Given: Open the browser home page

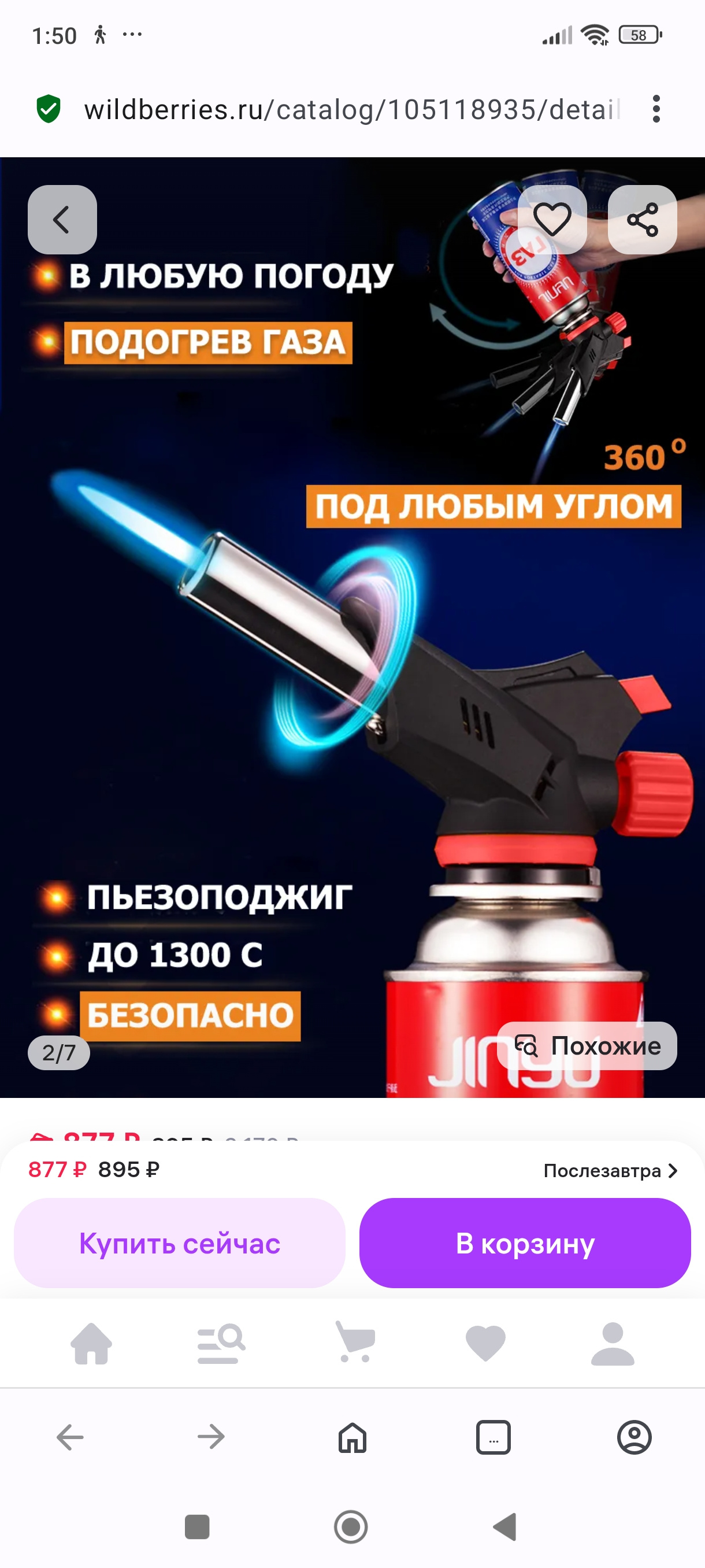Looking at the screenshot, I should tap(352, 1438).
